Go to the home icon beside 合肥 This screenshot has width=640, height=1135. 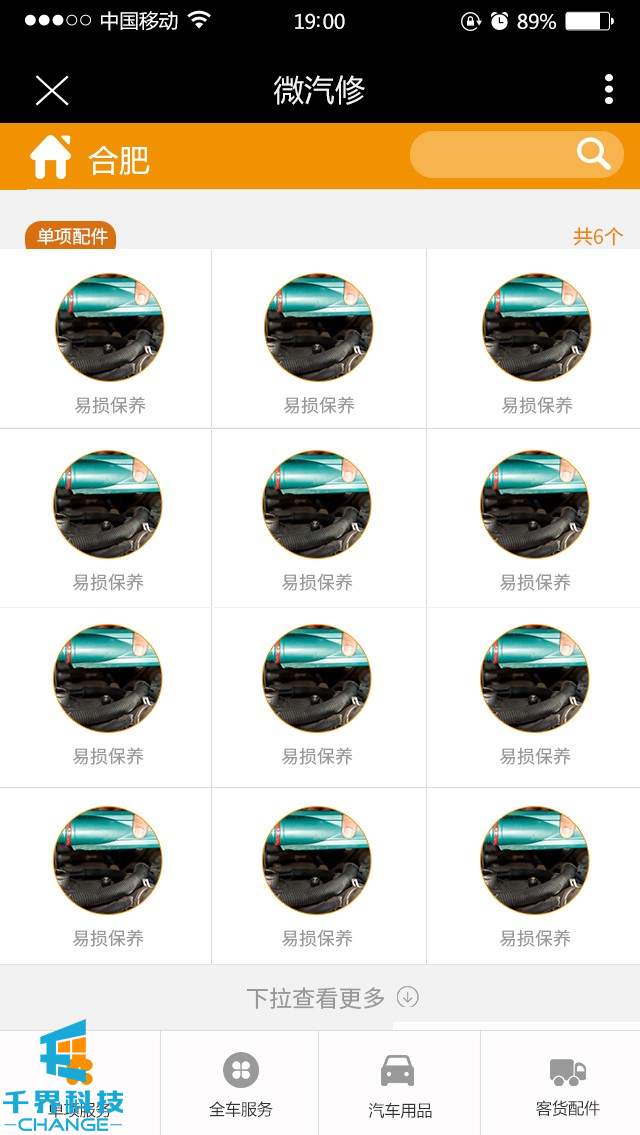point(51,157)
